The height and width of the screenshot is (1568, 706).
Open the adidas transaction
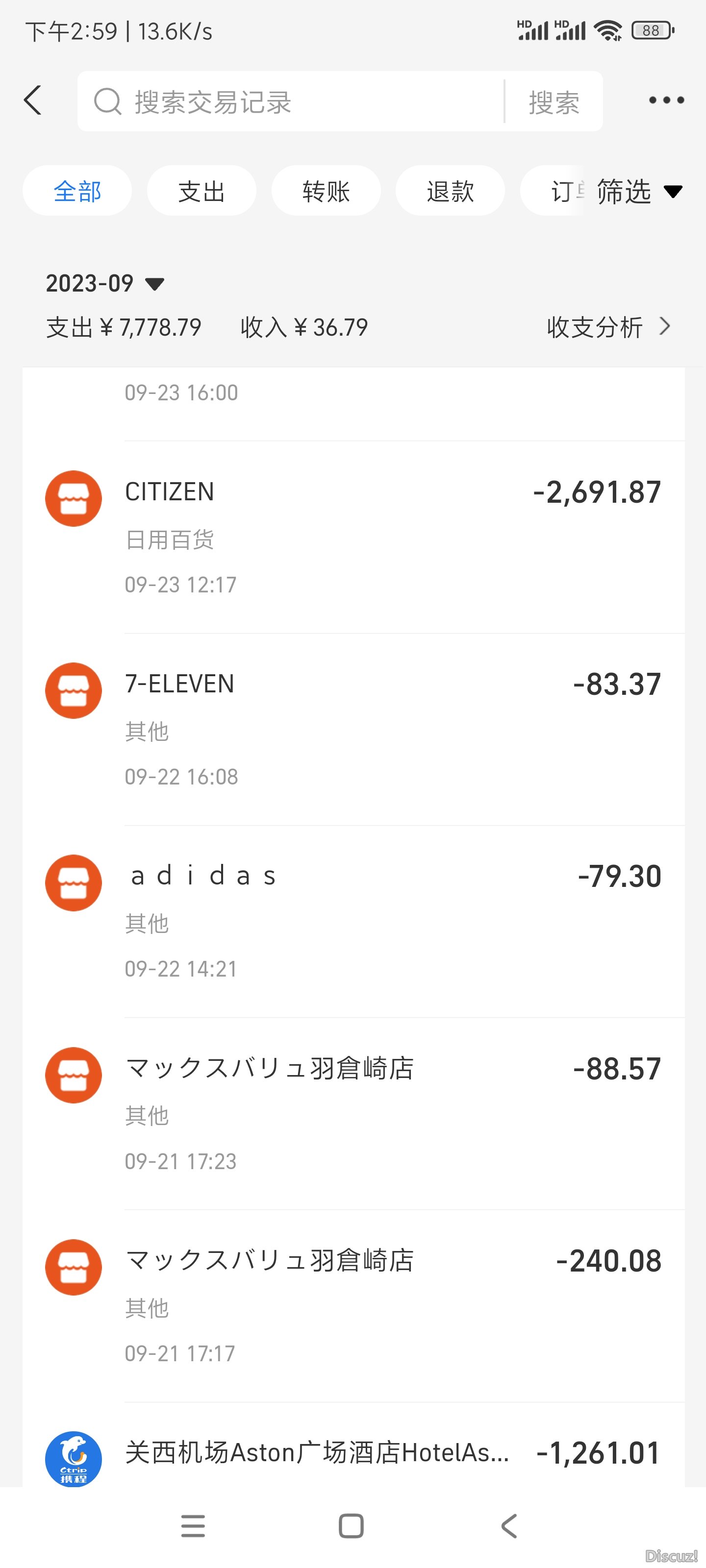[353, 922]
